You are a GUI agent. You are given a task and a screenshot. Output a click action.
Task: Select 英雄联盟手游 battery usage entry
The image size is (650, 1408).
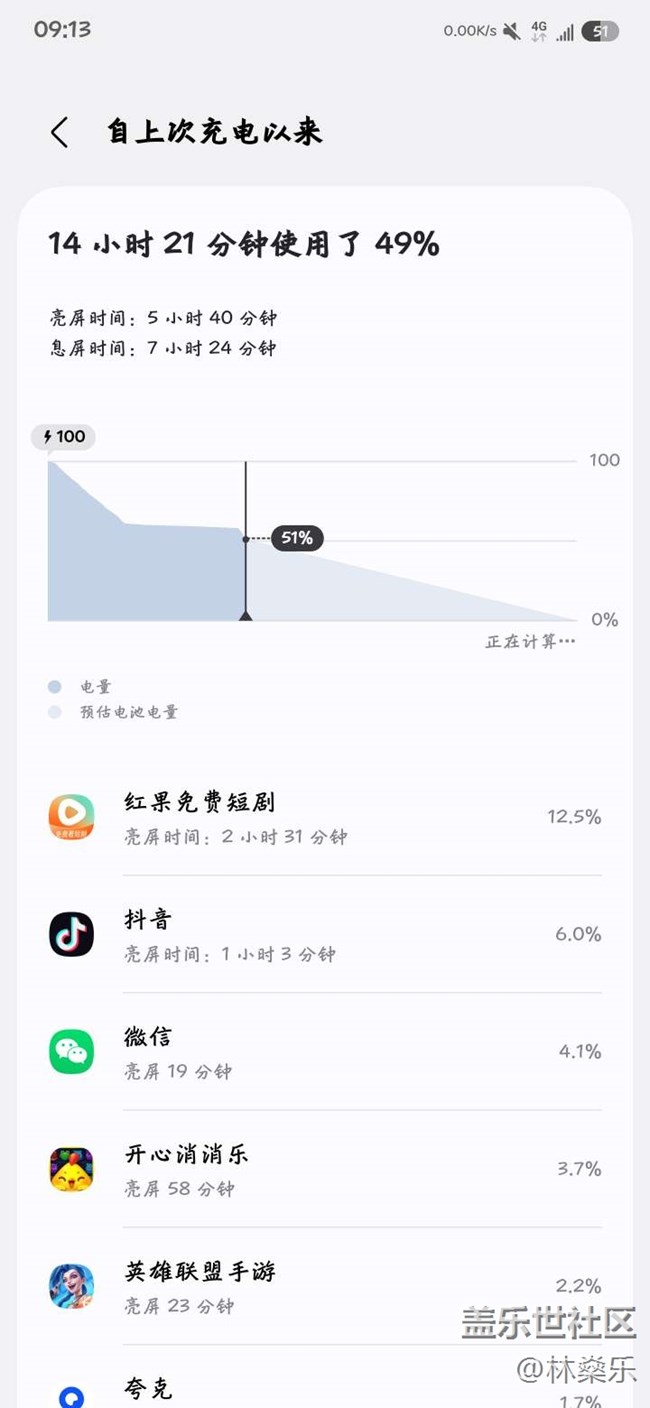click(x=325, y=1286)
